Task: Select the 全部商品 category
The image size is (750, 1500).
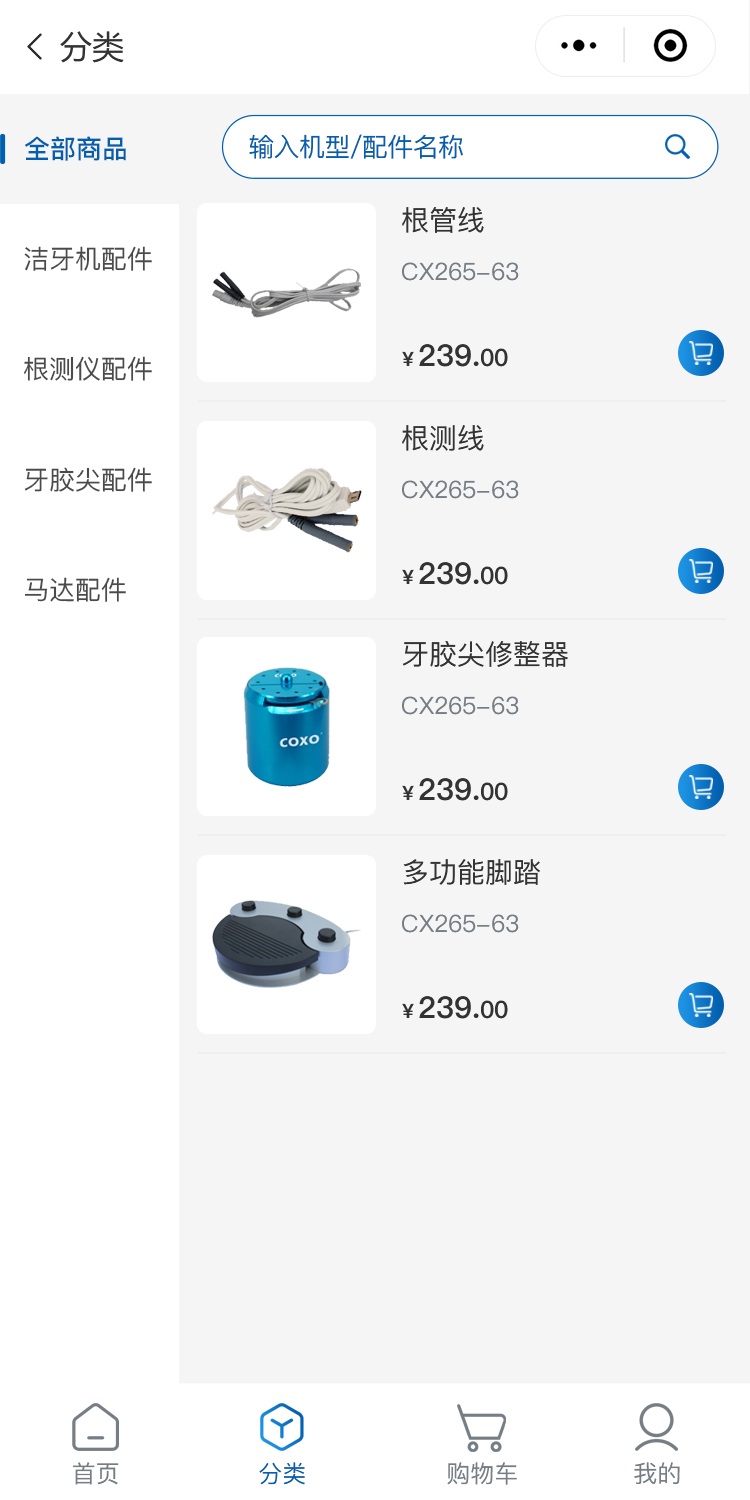Action: click(x=76, y=150)
